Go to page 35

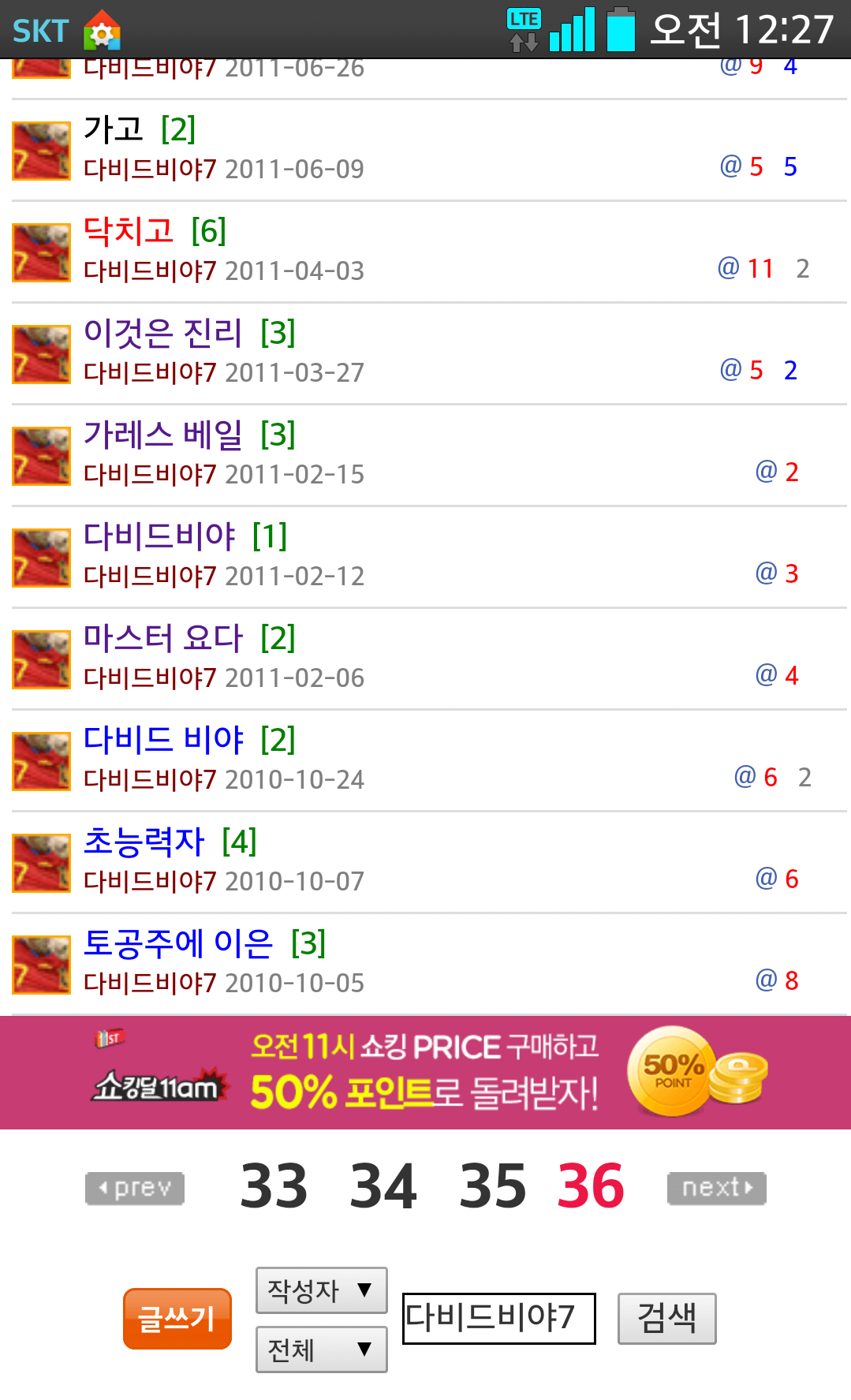pos(493,1186)
